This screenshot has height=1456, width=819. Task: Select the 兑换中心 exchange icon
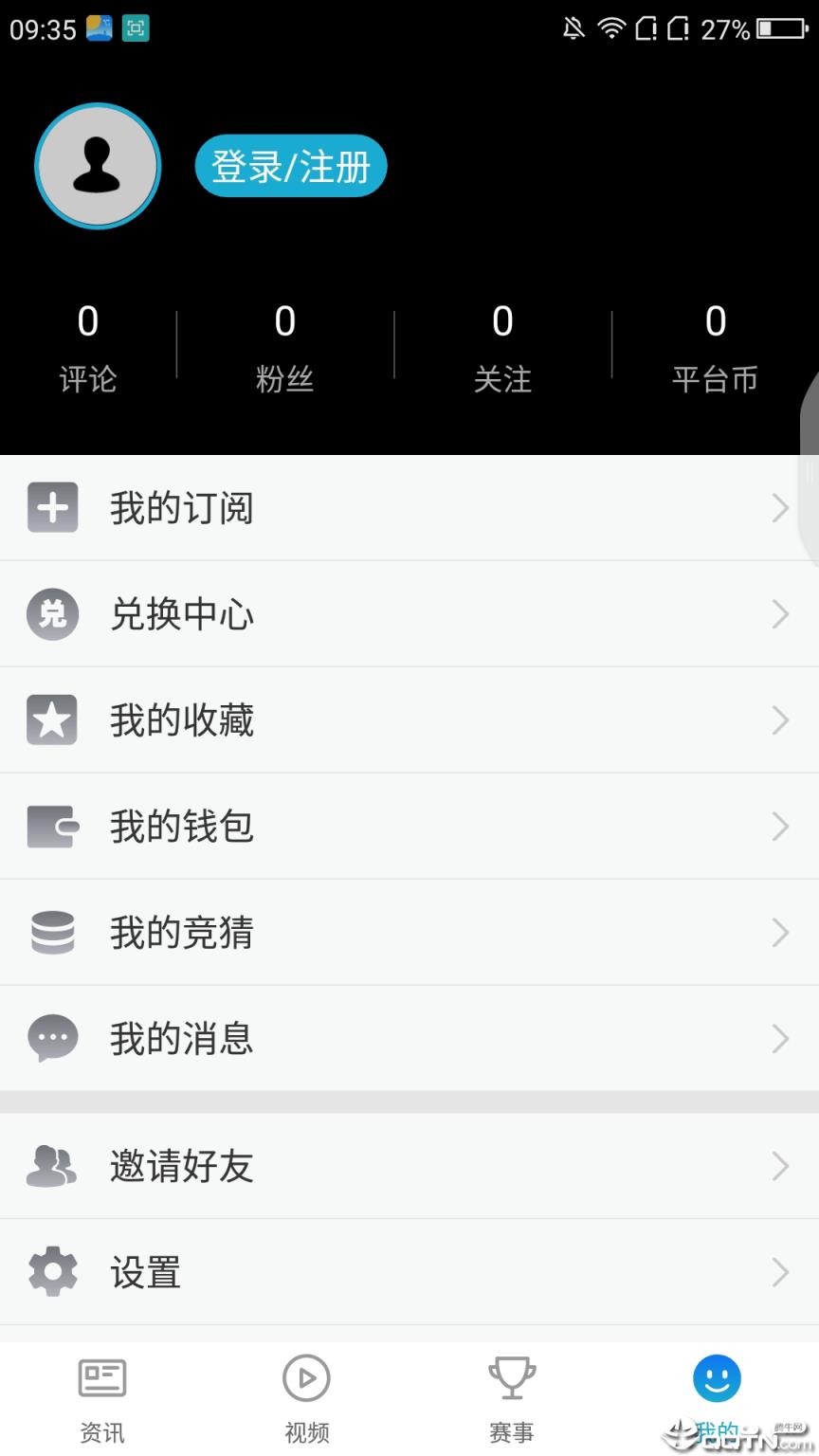pyautogui.click(x=52, y=613)
